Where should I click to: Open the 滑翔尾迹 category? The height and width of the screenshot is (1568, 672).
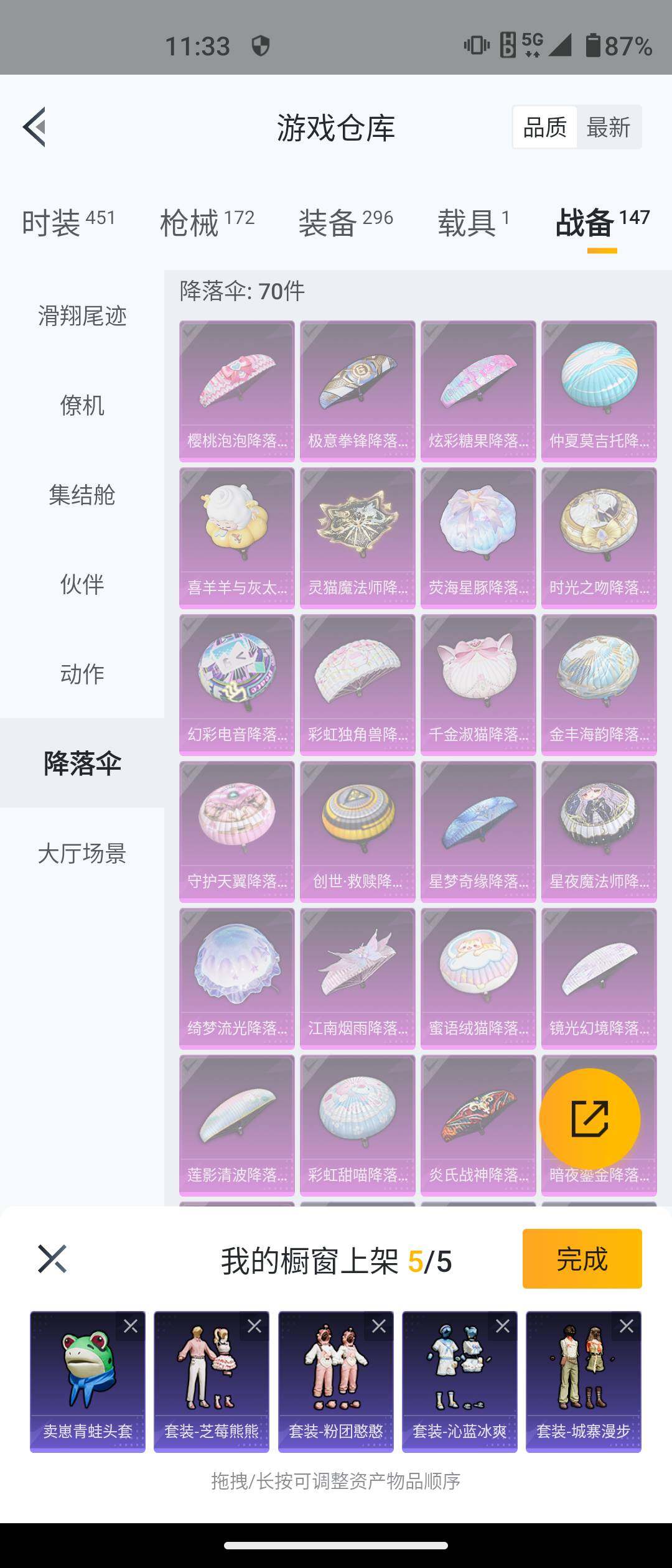tap(82, 316)
